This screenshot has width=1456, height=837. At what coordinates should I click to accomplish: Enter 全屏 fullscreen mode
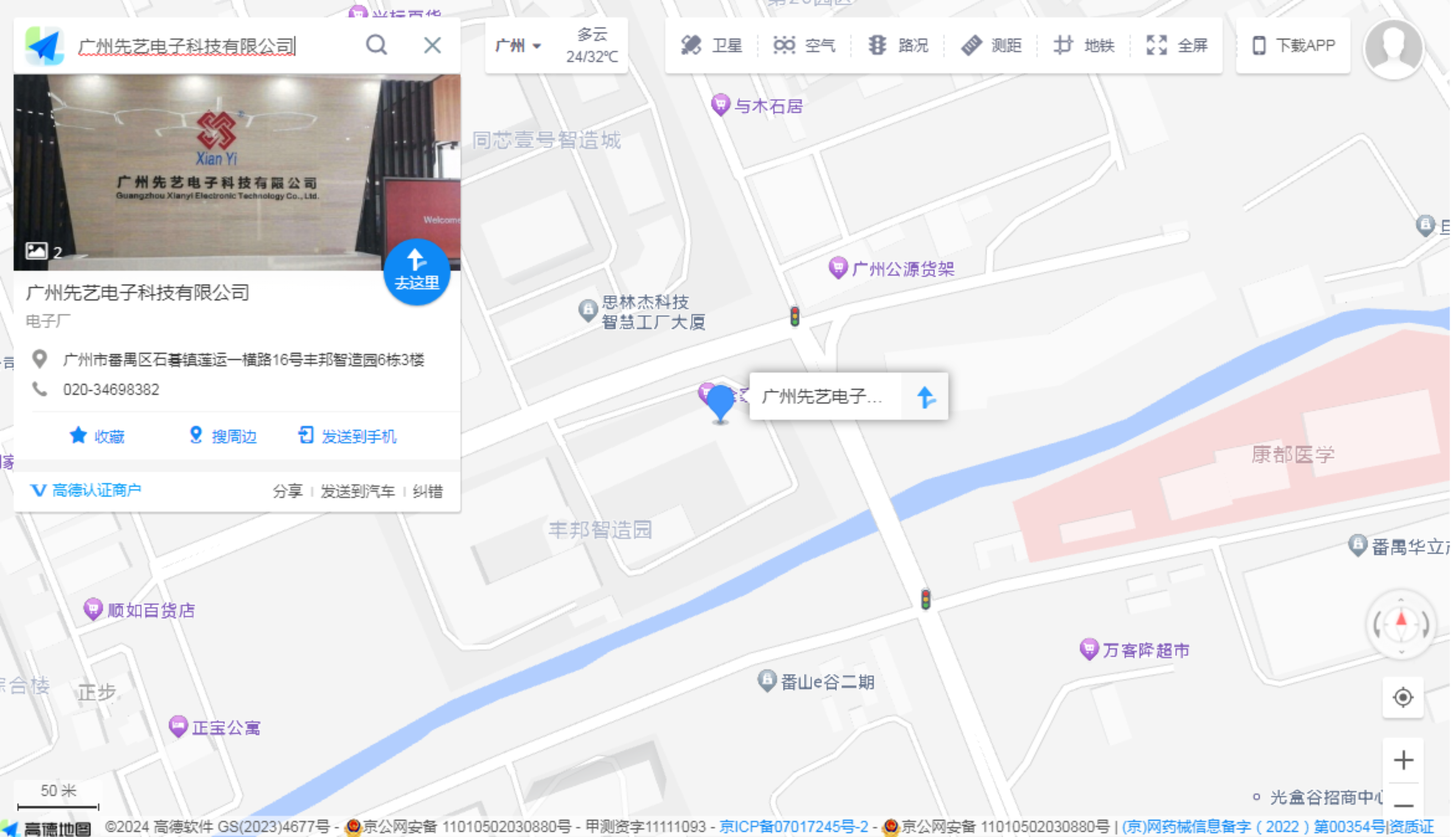1177,46
